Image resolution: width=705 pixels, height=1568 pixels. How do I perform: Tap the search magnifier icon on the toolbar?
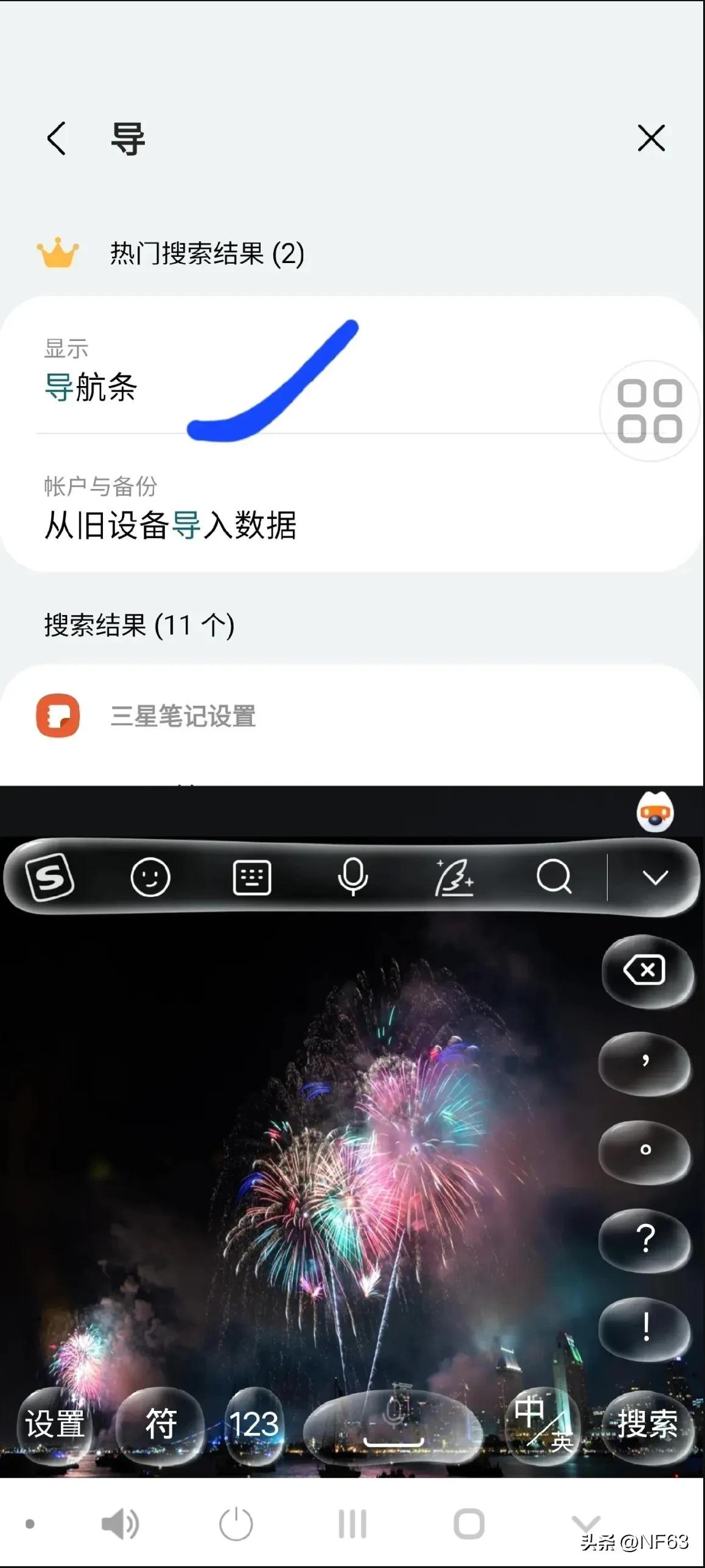(x=555, y=877)
